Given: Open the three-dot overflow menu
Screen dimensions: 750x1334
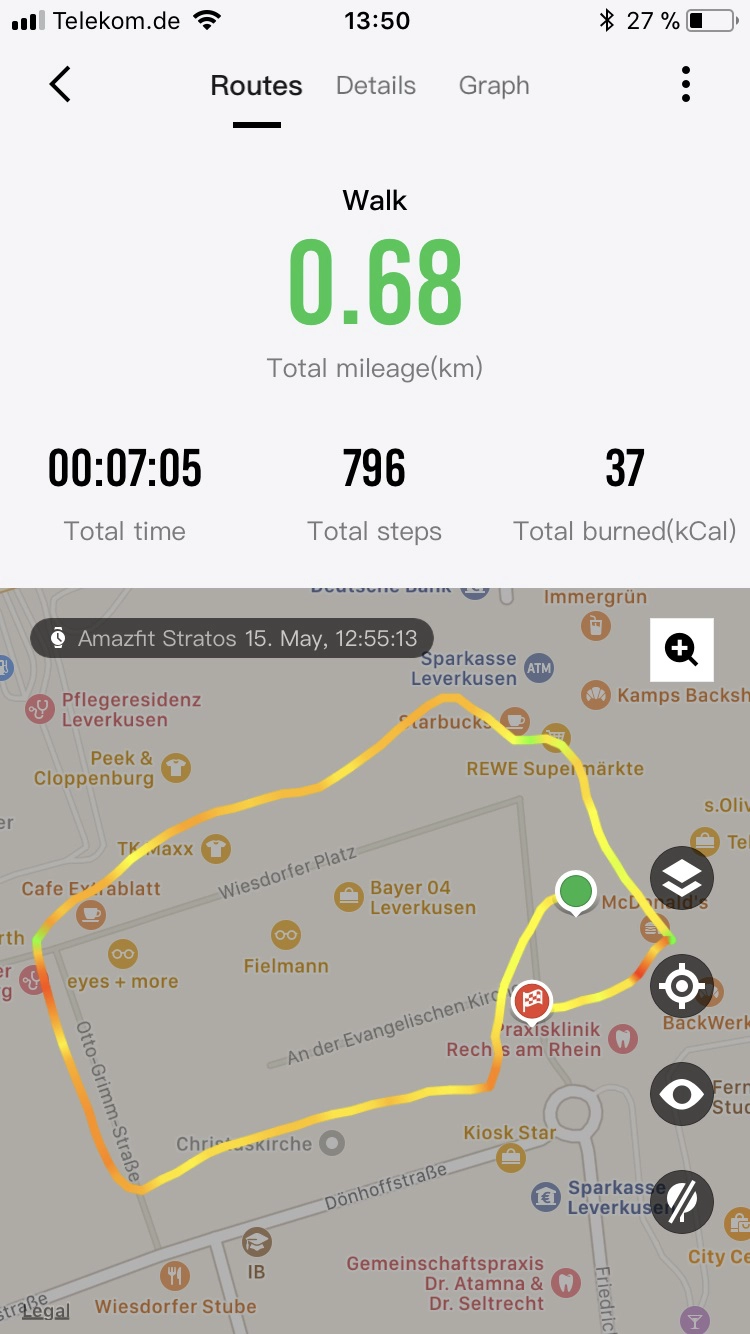Looking at the screenshot, I should click(x=685, y=85).
